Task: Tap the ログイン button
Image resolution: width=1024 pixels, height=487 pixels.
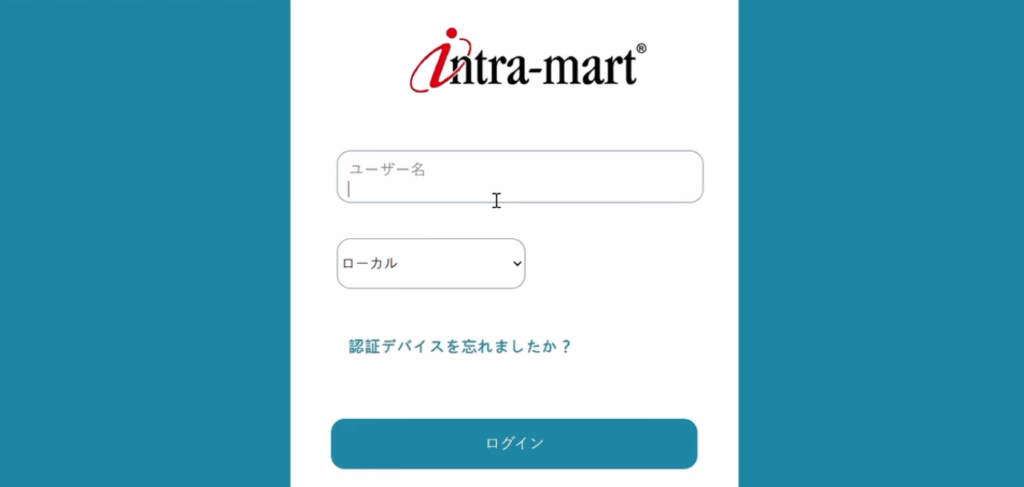Action: point(514,444)
